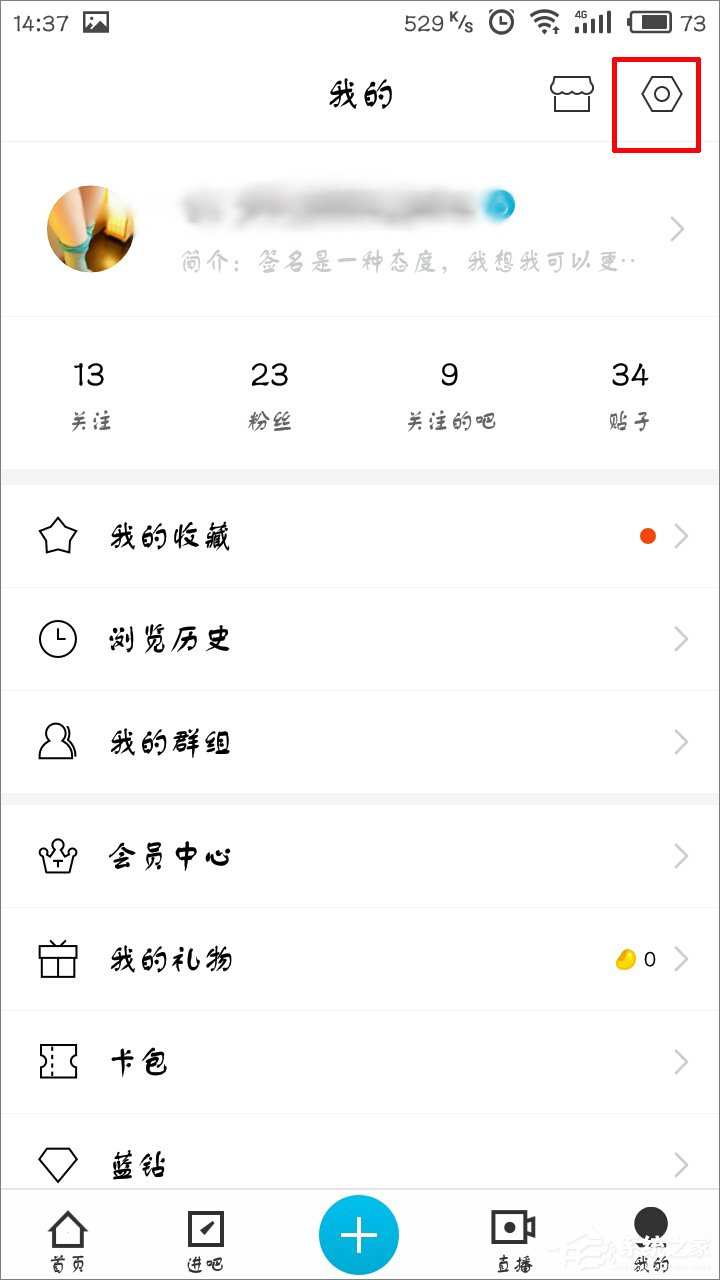
Task: Open the 进吧 tab
Action: [205, 1238]
